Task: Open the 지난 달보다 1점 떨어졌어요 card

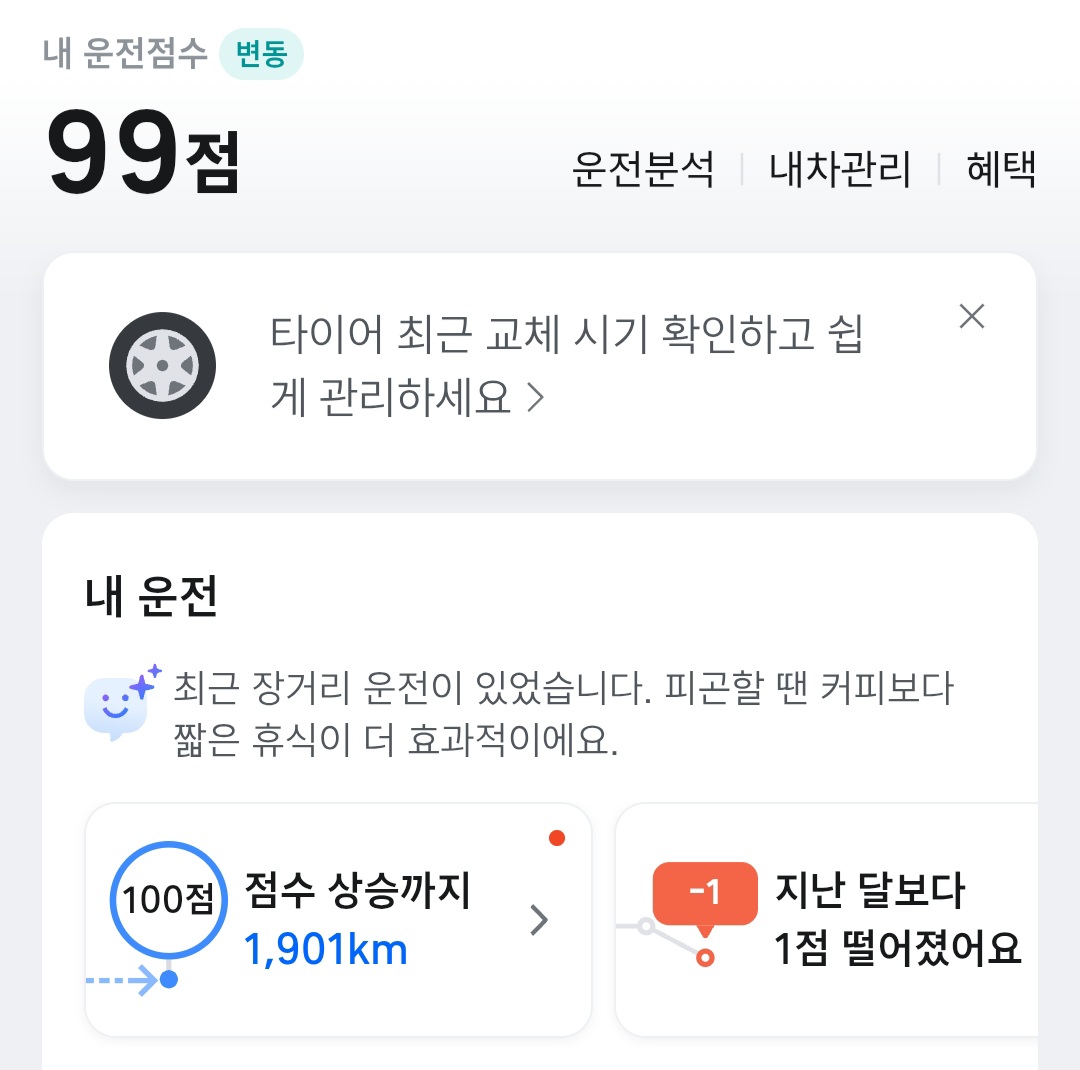Action: [827, 919]
